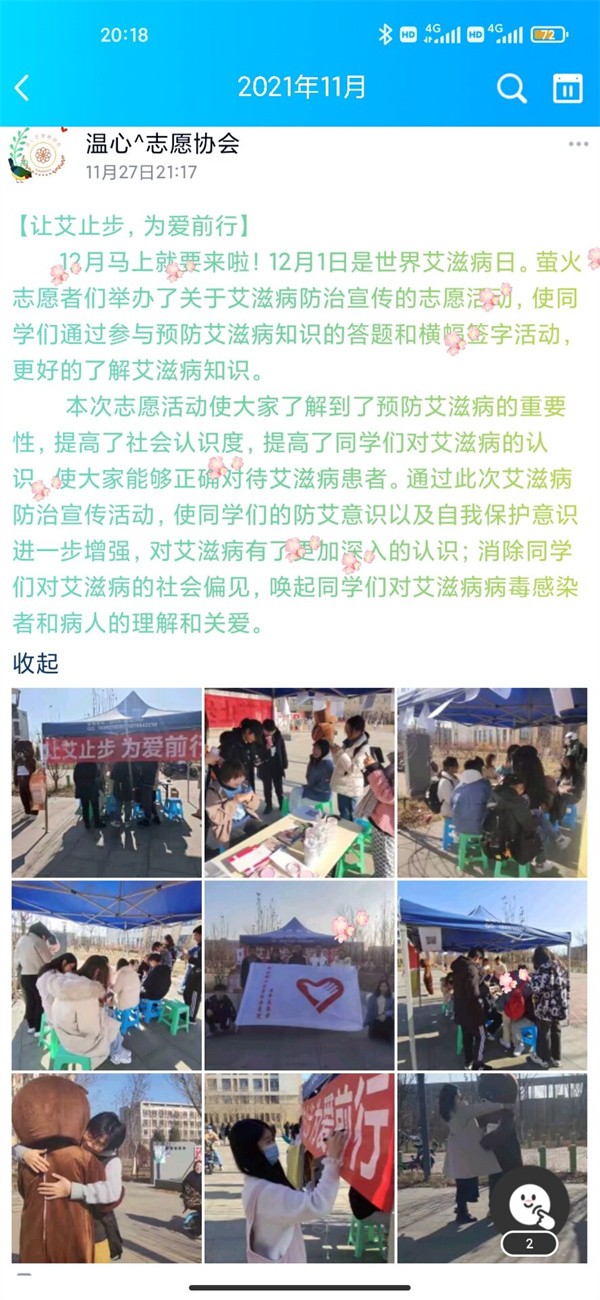
Task: Collapse the post text via 收起
Action: (x=35, y=663)
